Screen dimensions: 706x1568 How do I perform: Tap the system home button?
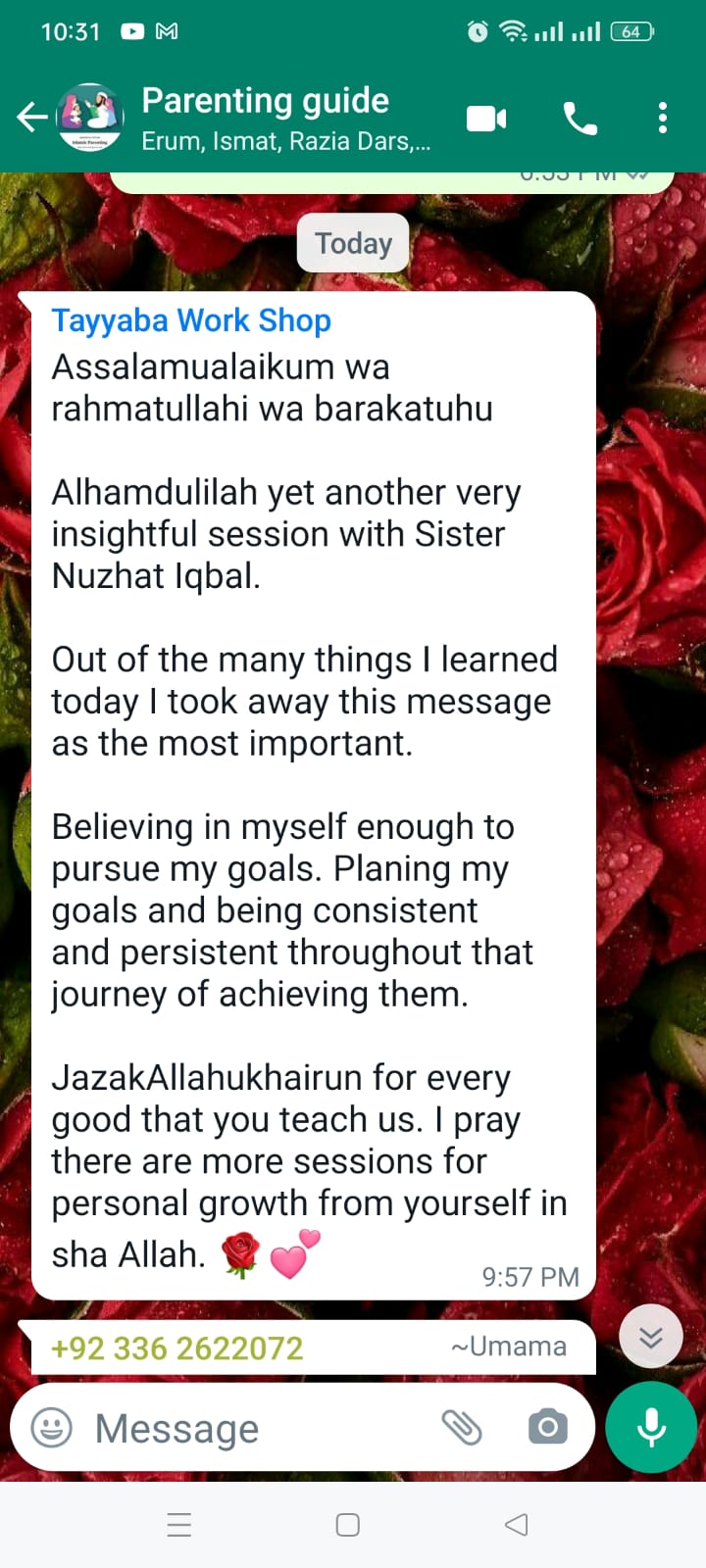tap(348, 1525)
